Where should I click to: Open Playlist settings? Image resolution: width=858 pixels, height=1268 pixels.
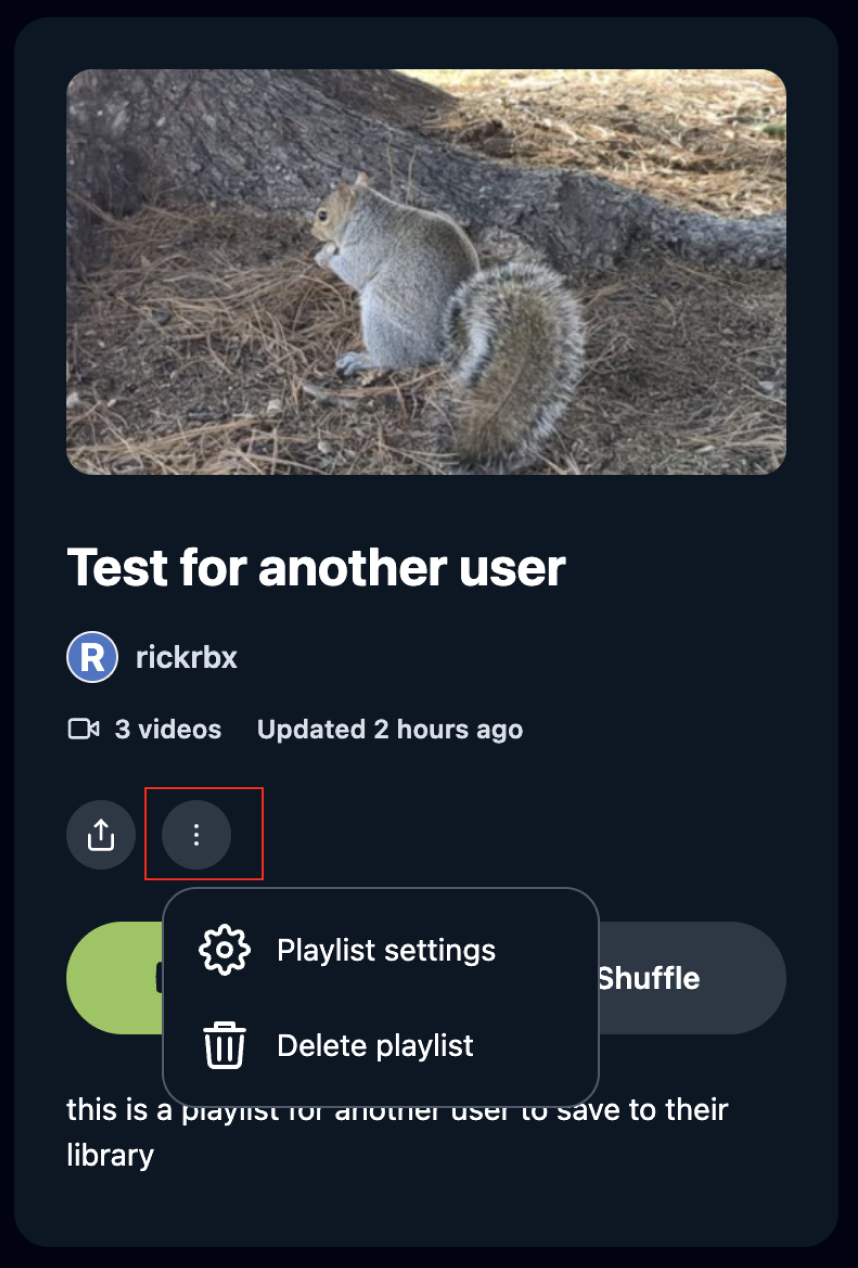point(385,950)
